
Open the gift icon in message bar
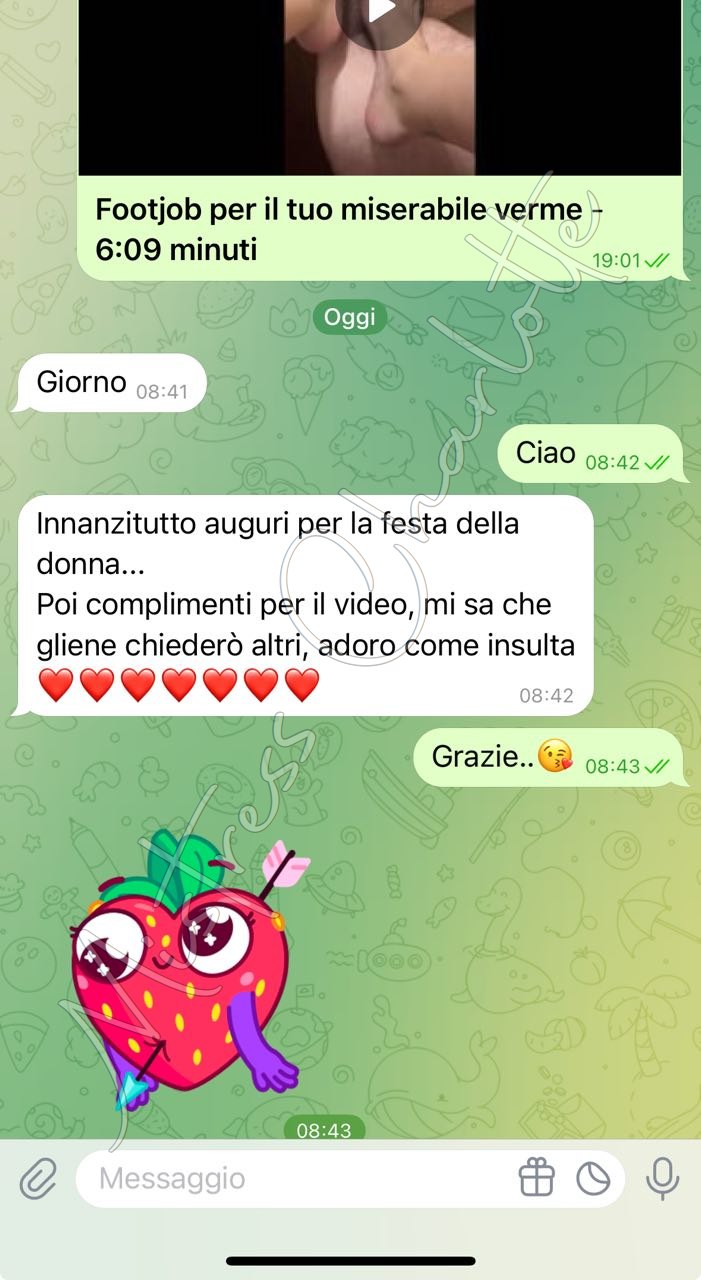click(537, 1179)
